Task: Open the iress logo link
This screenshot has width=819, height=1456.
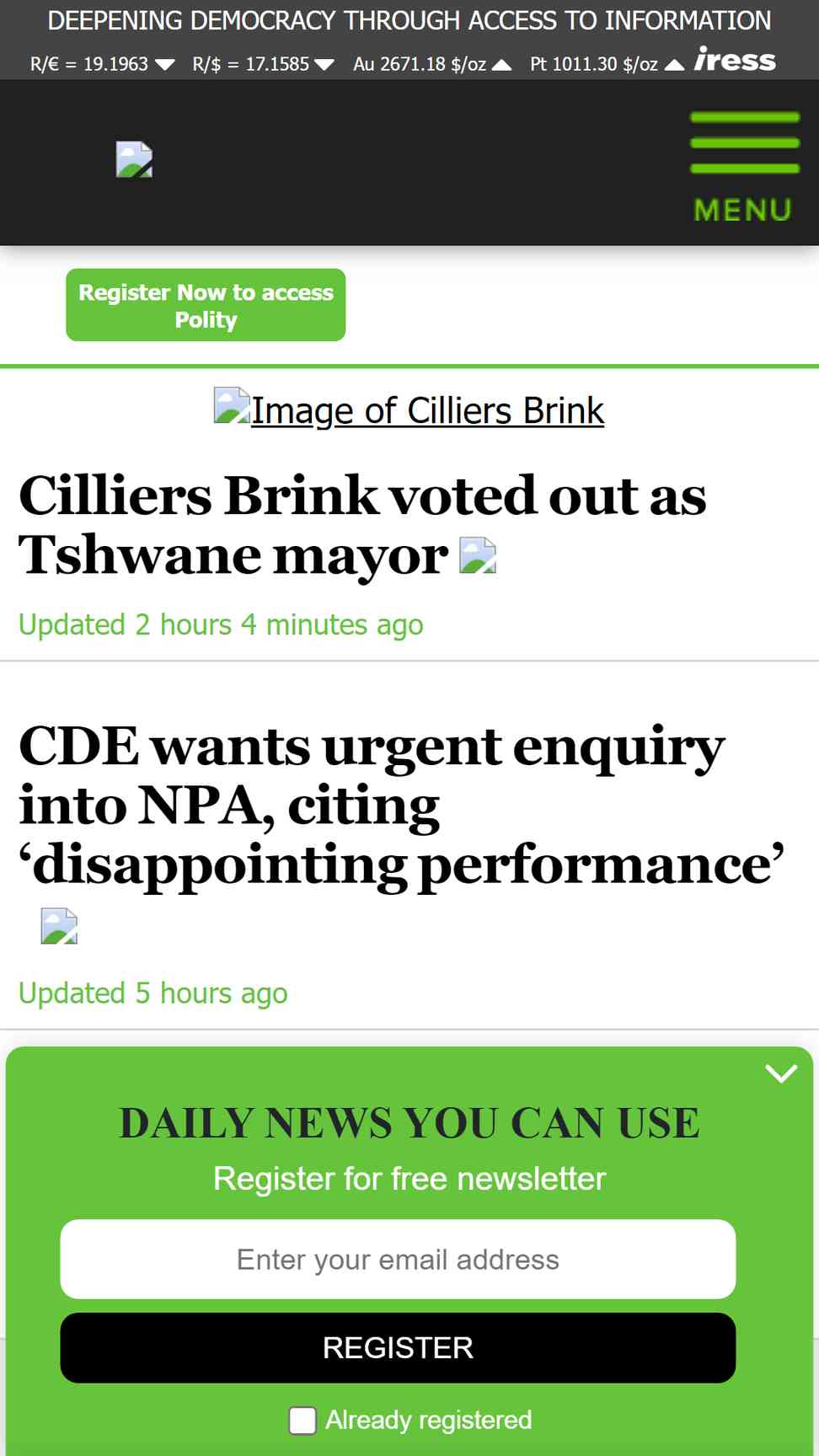Action: click(x=735, y=60)
